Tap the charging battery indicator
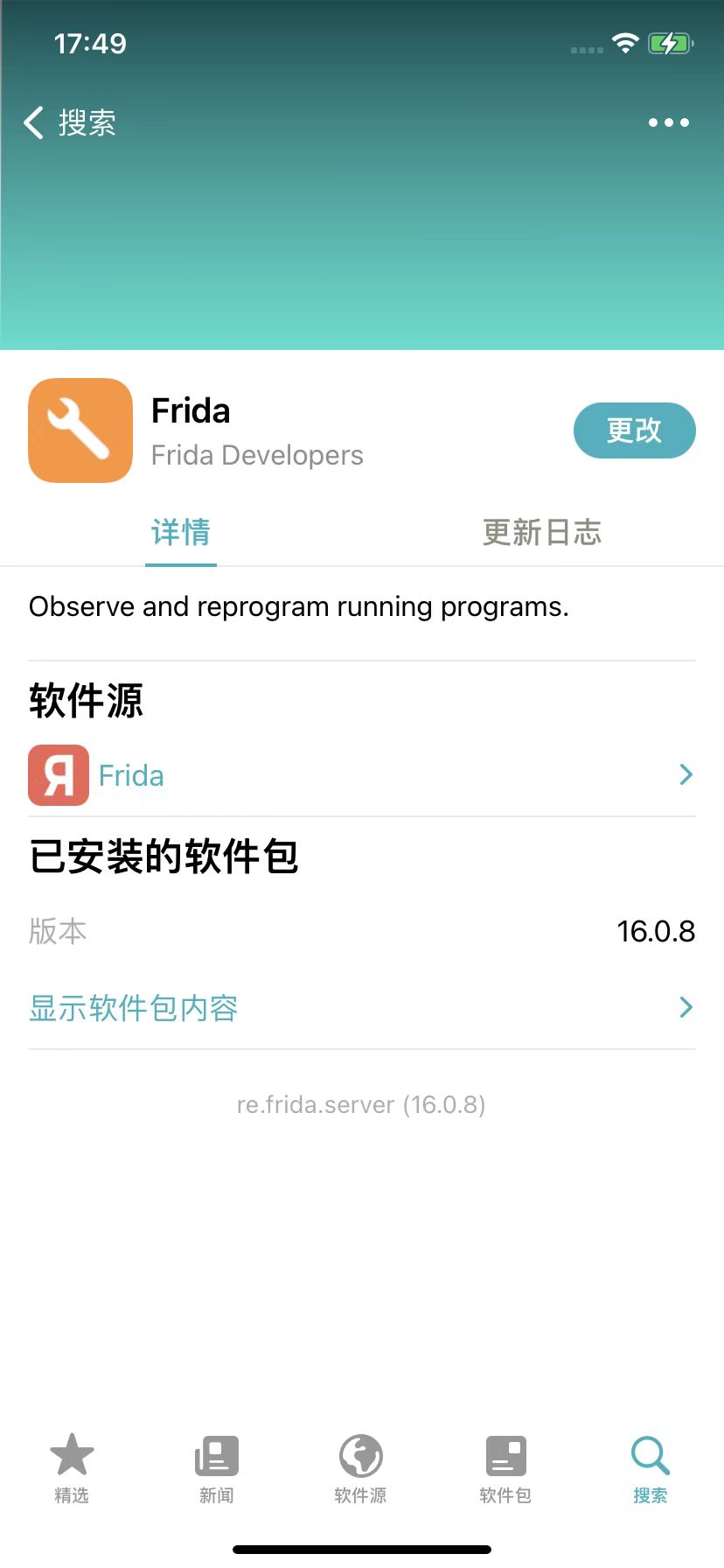Screen dimensions: 724x1568 (x=669, y=43)
